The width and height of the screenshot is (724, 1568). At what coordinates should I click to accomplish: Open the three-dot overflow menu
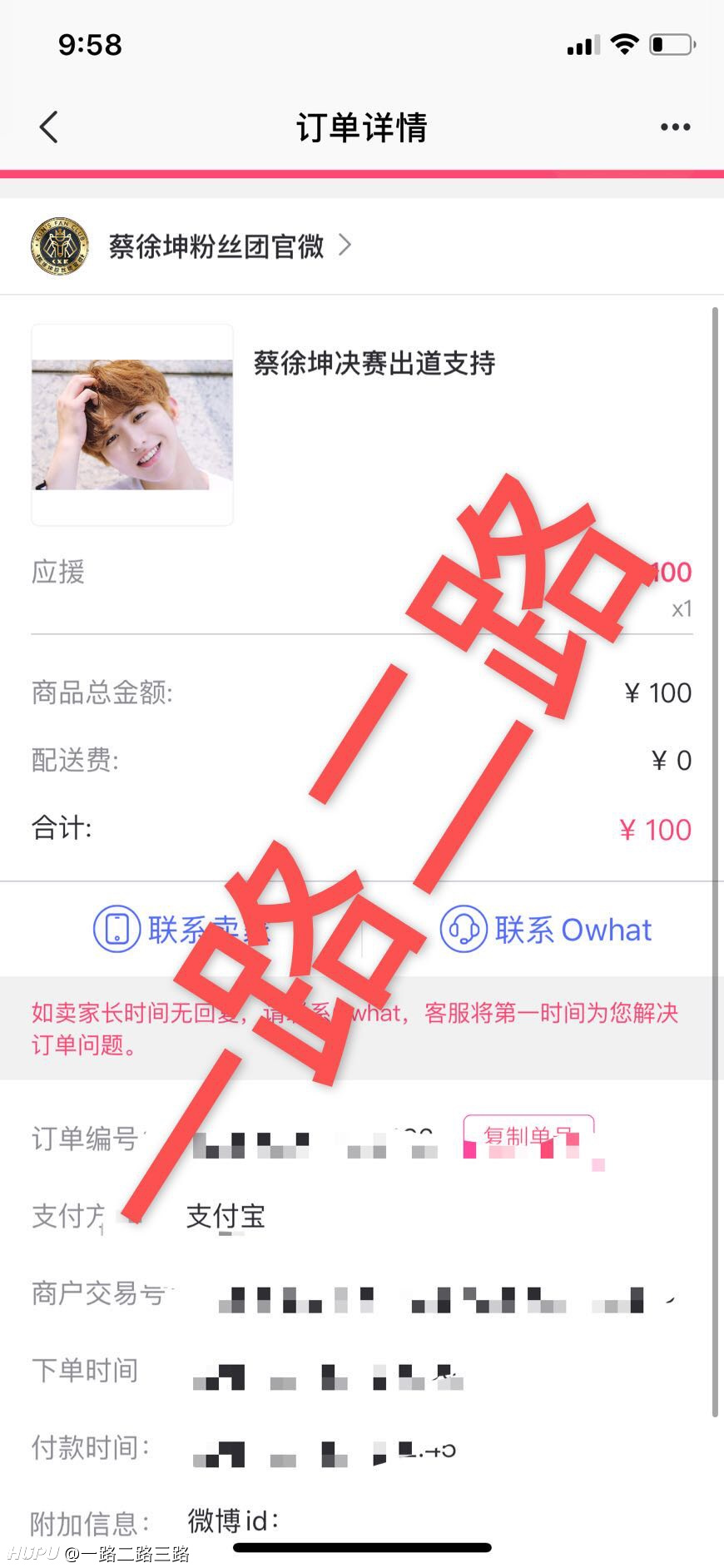675,127
